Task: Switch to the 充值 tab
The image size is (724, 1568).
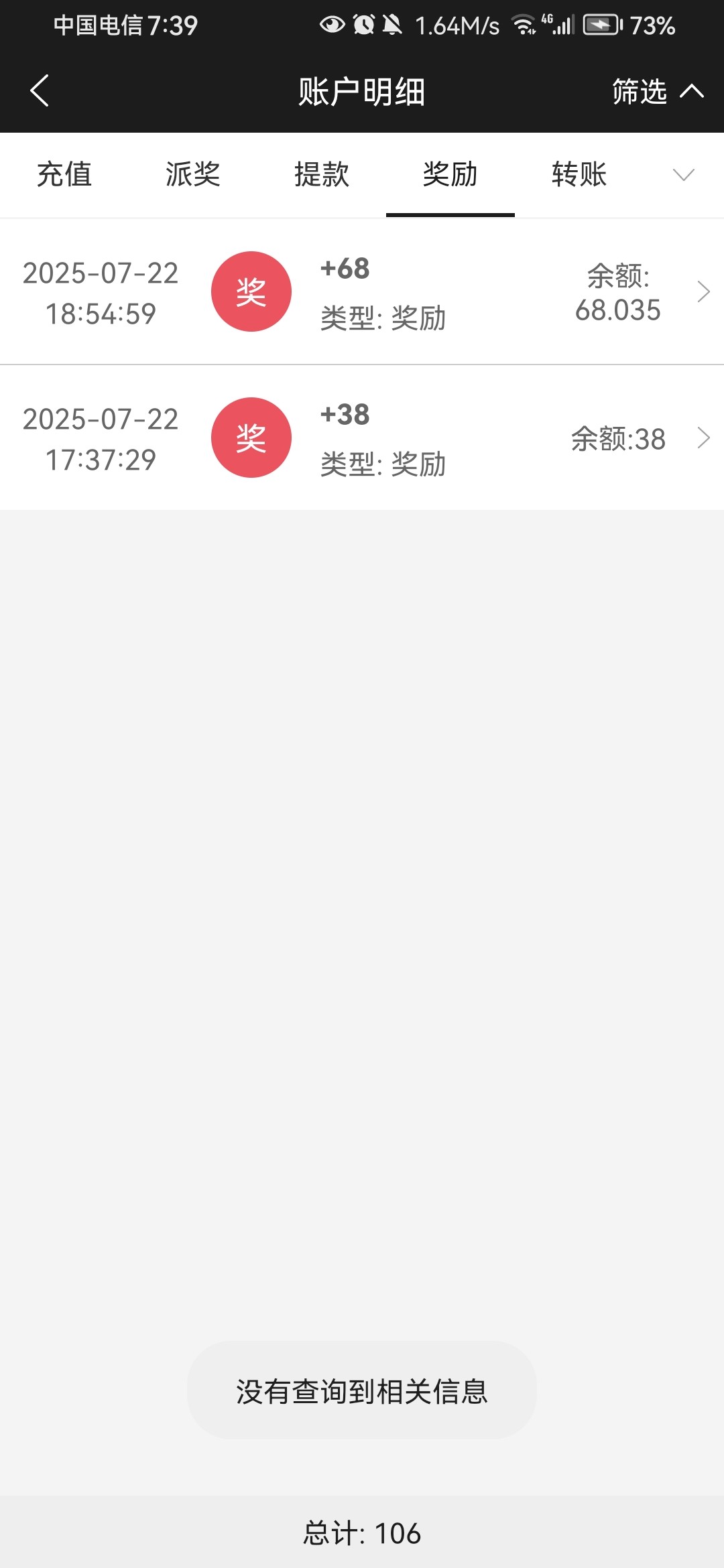Action: 64,174
